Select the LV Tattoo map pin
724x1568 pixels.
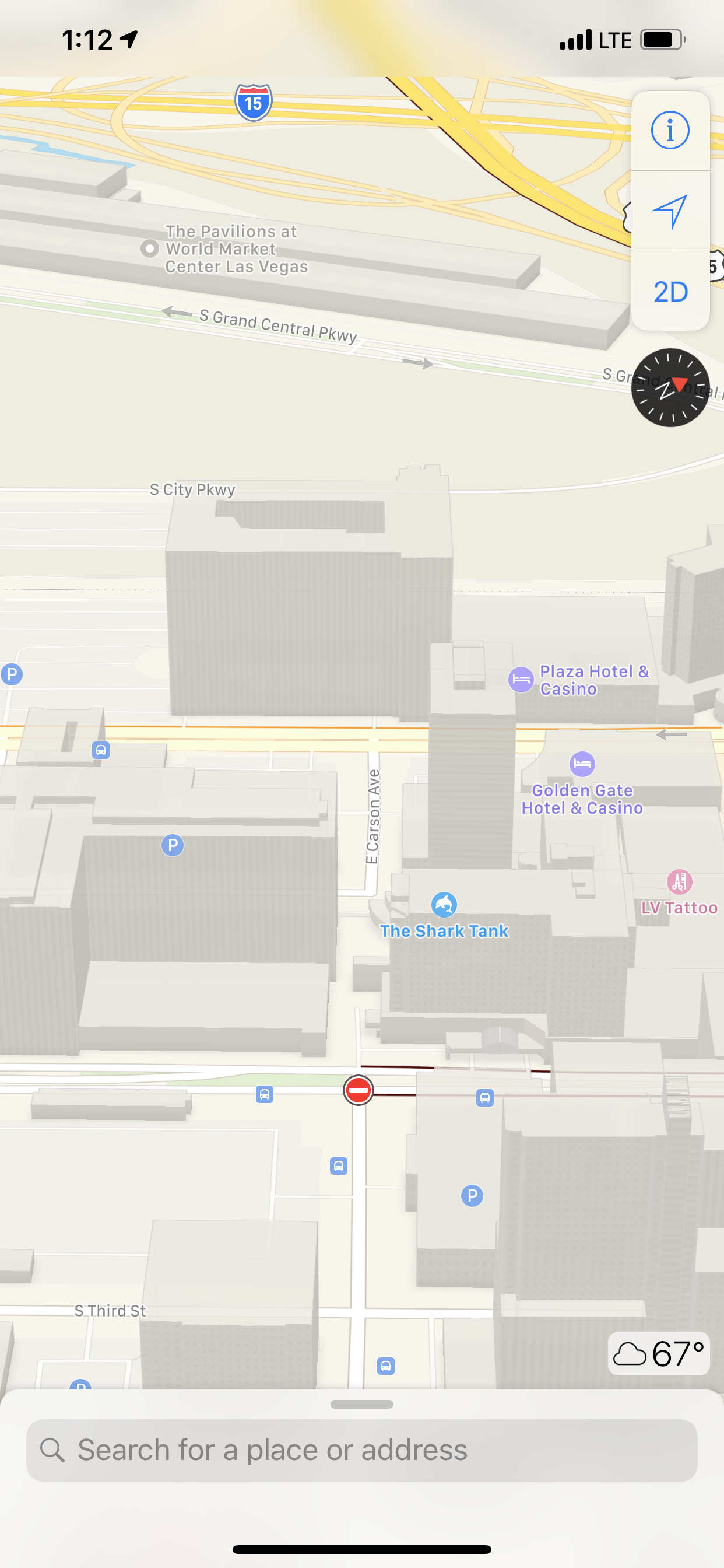[679, 881]
